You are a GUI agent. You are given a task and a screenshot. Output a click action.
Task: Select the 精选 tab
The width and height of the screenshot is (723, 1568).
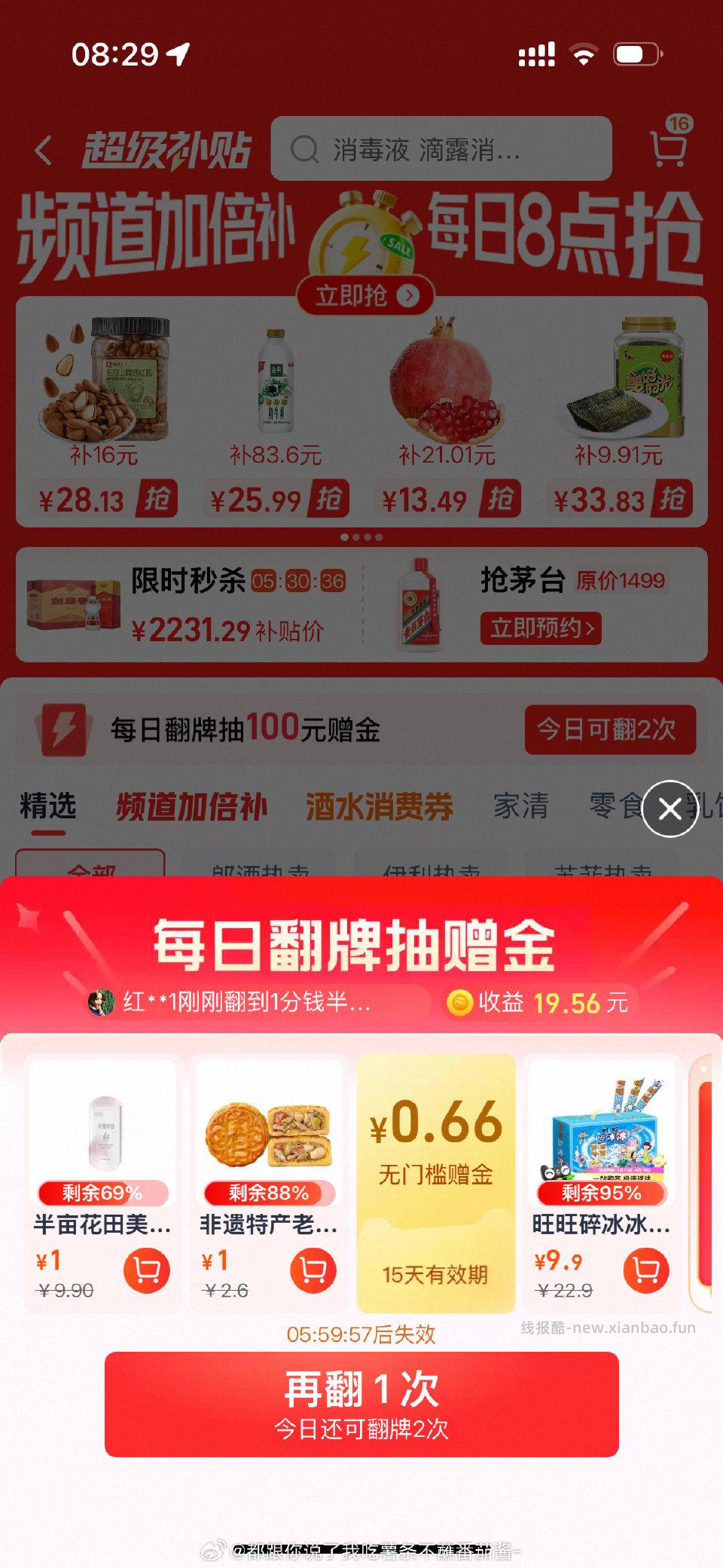[x=47, y=805]
